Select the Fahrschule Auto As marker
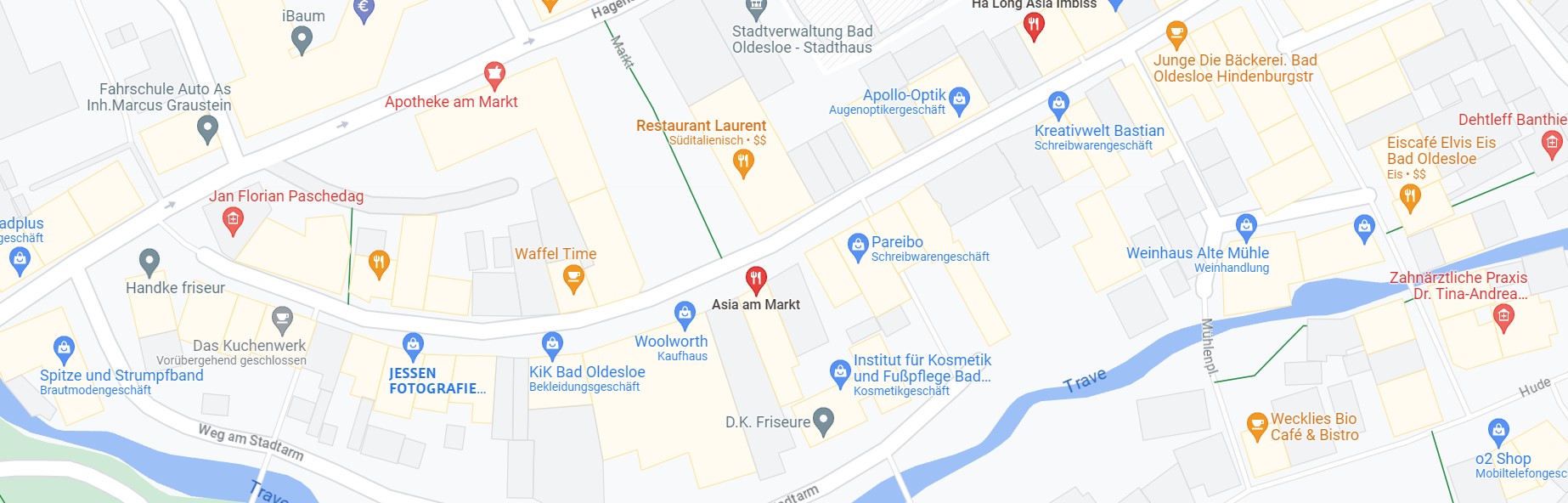1568x503 pixels. 207,129
